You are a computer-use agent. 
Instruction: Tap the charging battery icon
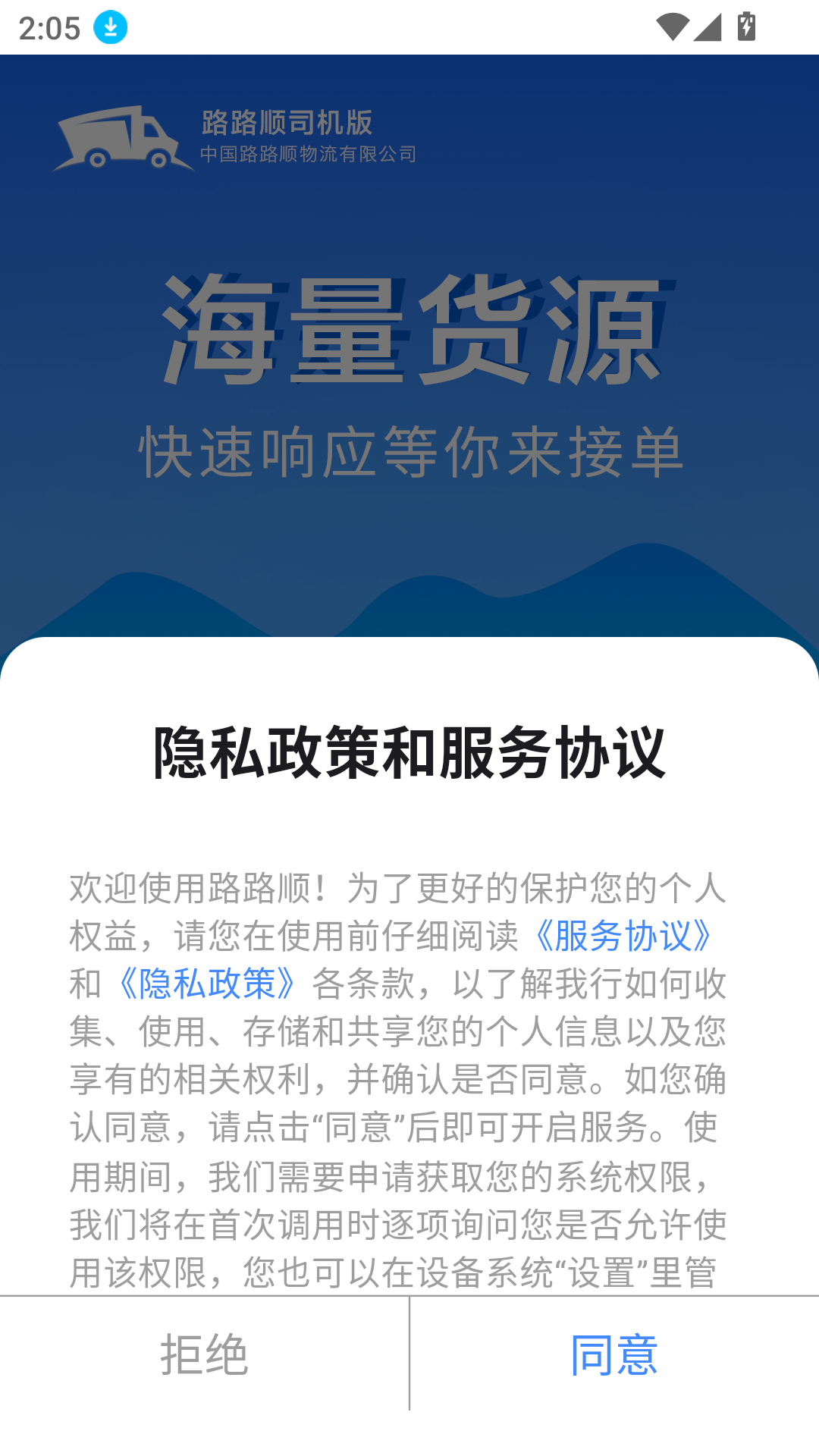coord(745,27)
